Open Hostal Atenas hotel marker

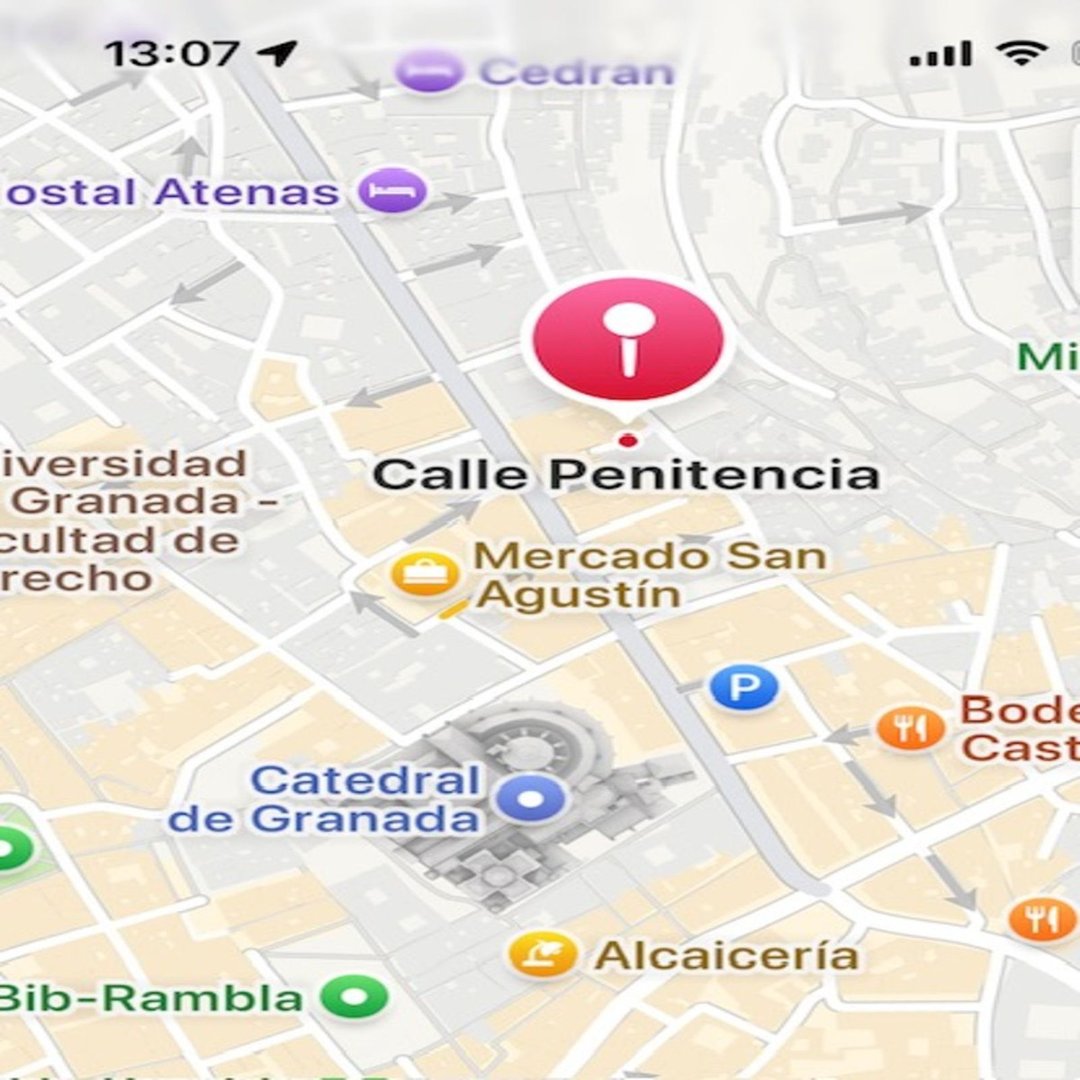393,190
